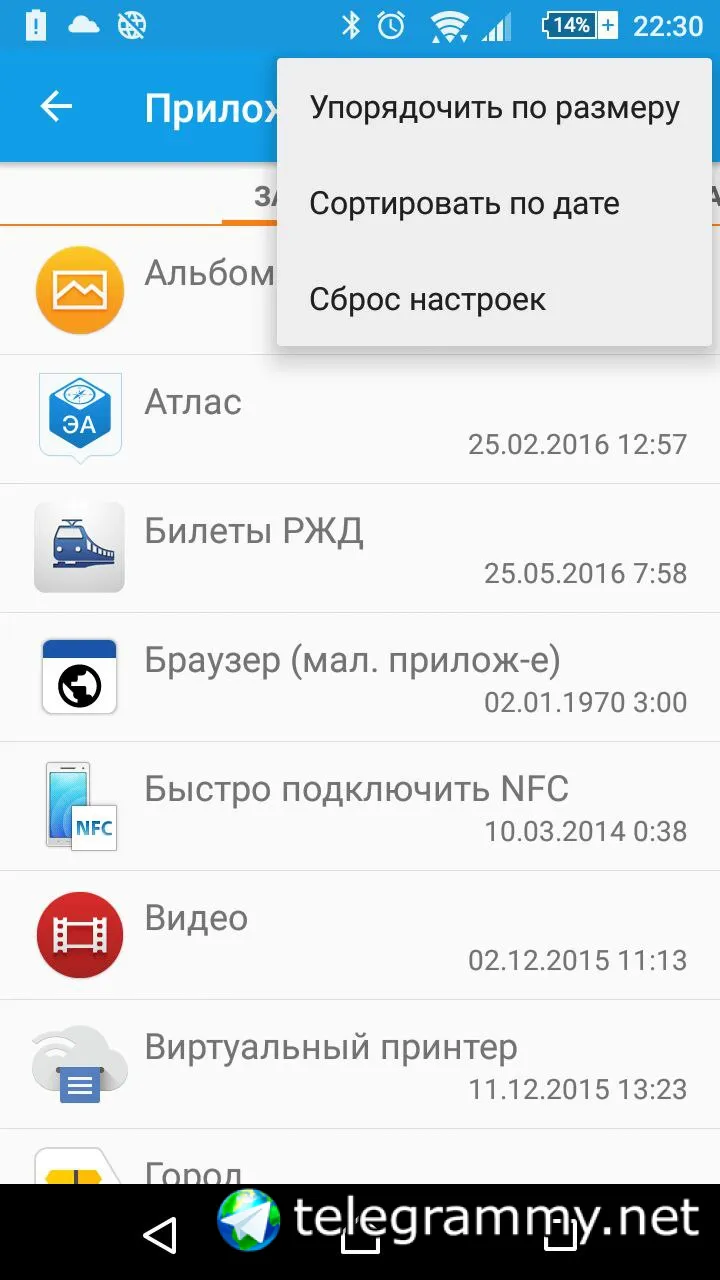The image size is (720, 1280).
Task: Open Быстро подключить NFC app info
Action: 360,807
